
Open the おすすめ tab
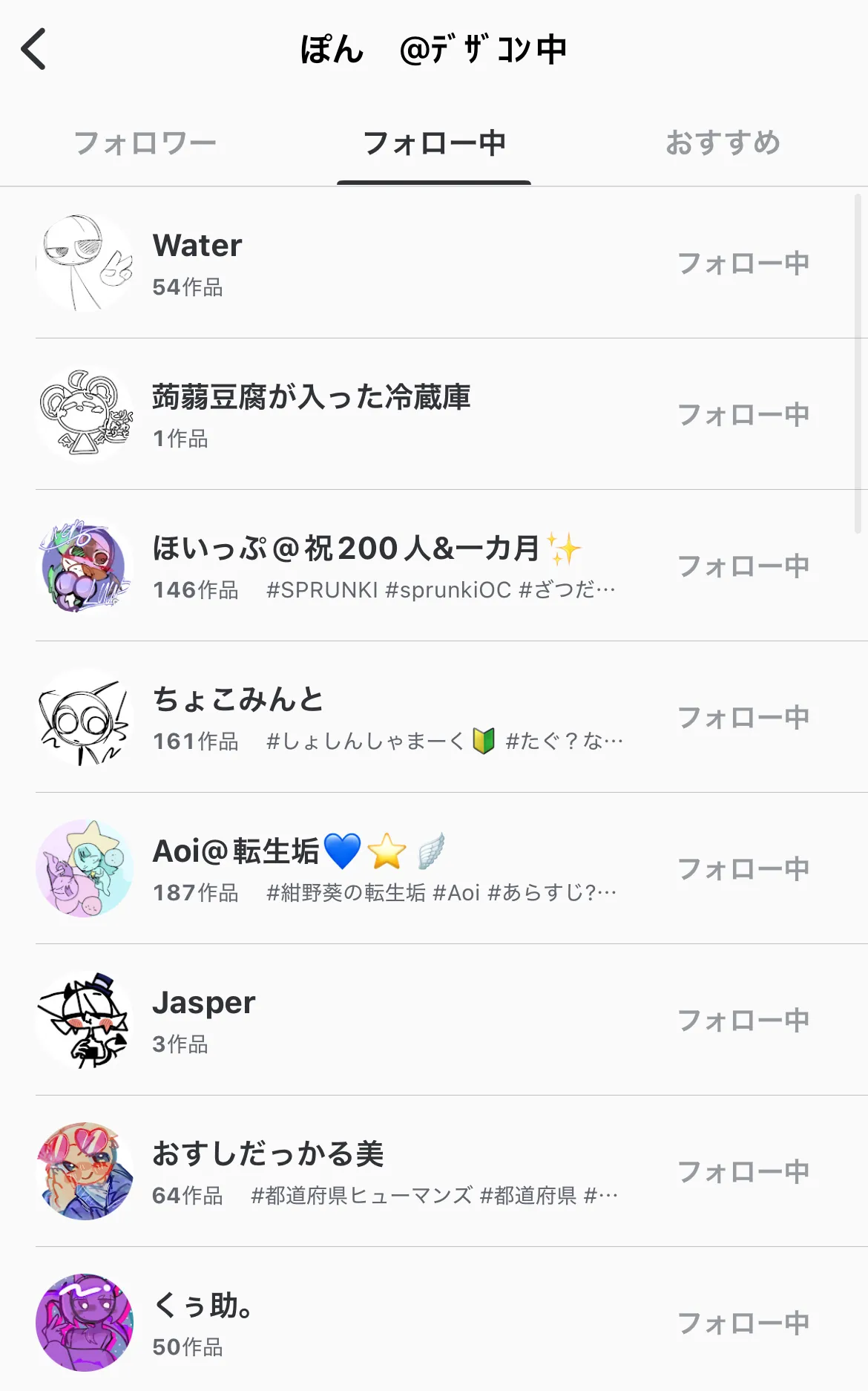(x=723, y=143)
